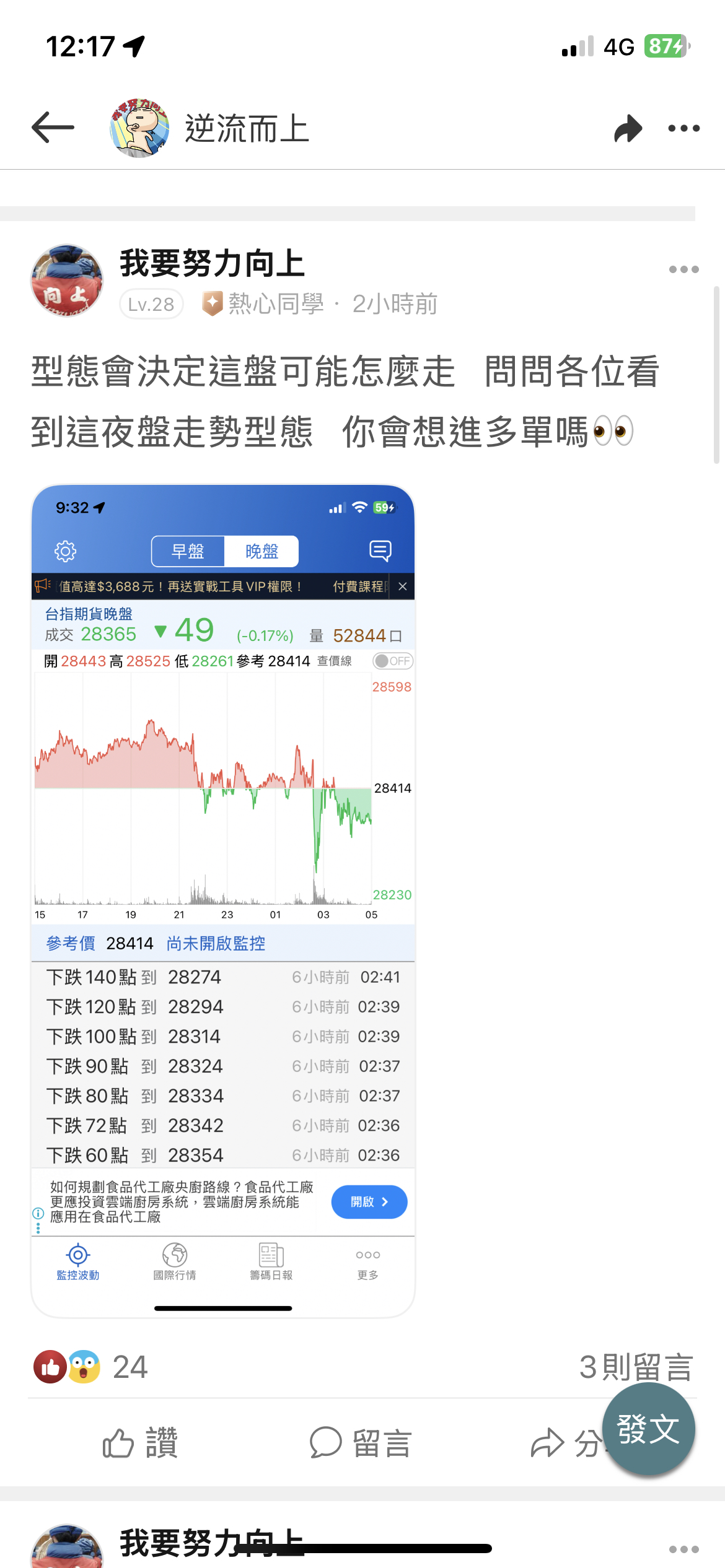View 我要努力向上's profile picture
Image resolution: width=725 pixels, height=1568 pixels.
tap(67, 281)
